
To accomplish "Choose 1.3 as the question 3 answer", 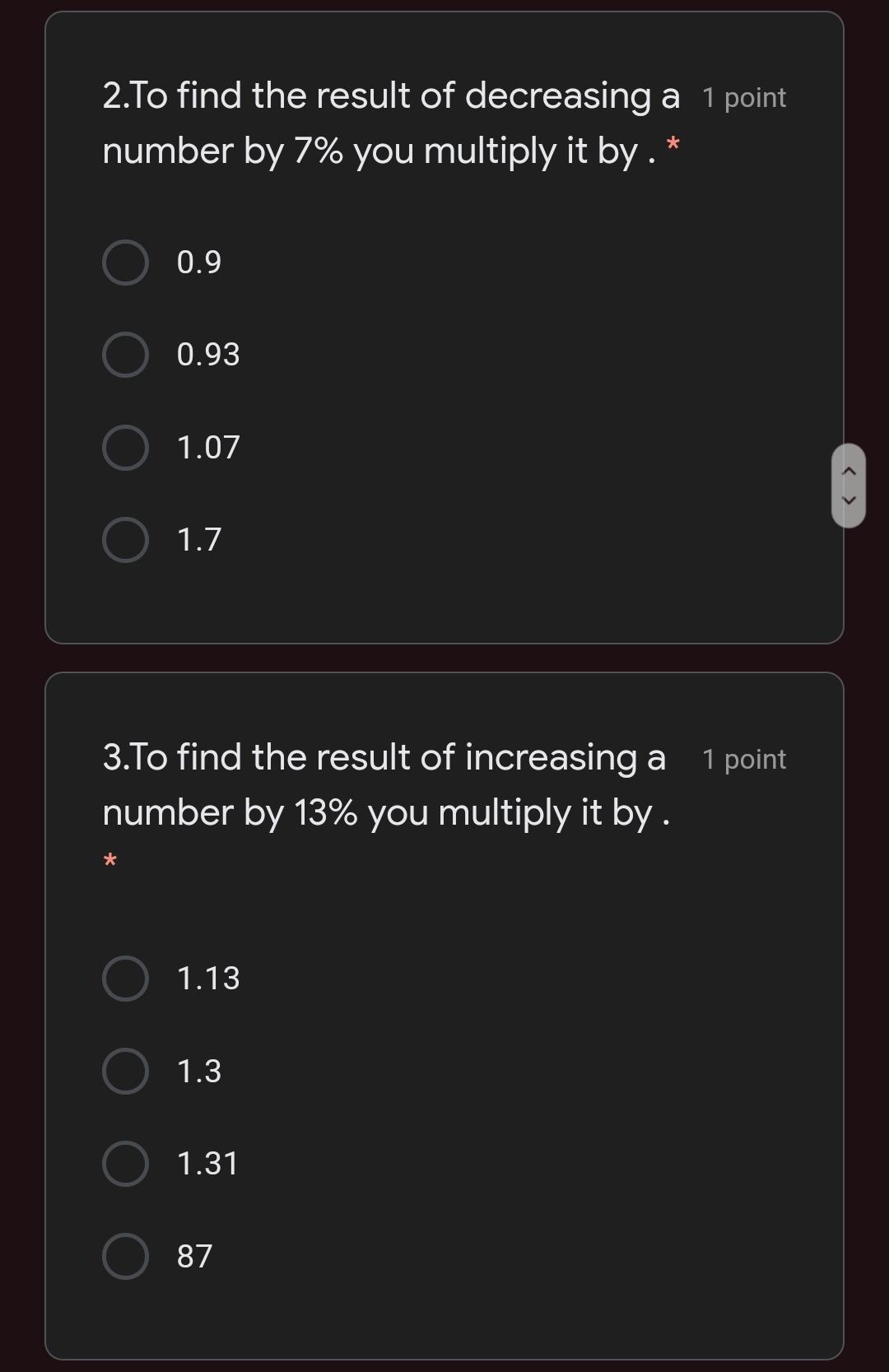I will tap(125, 1071).
